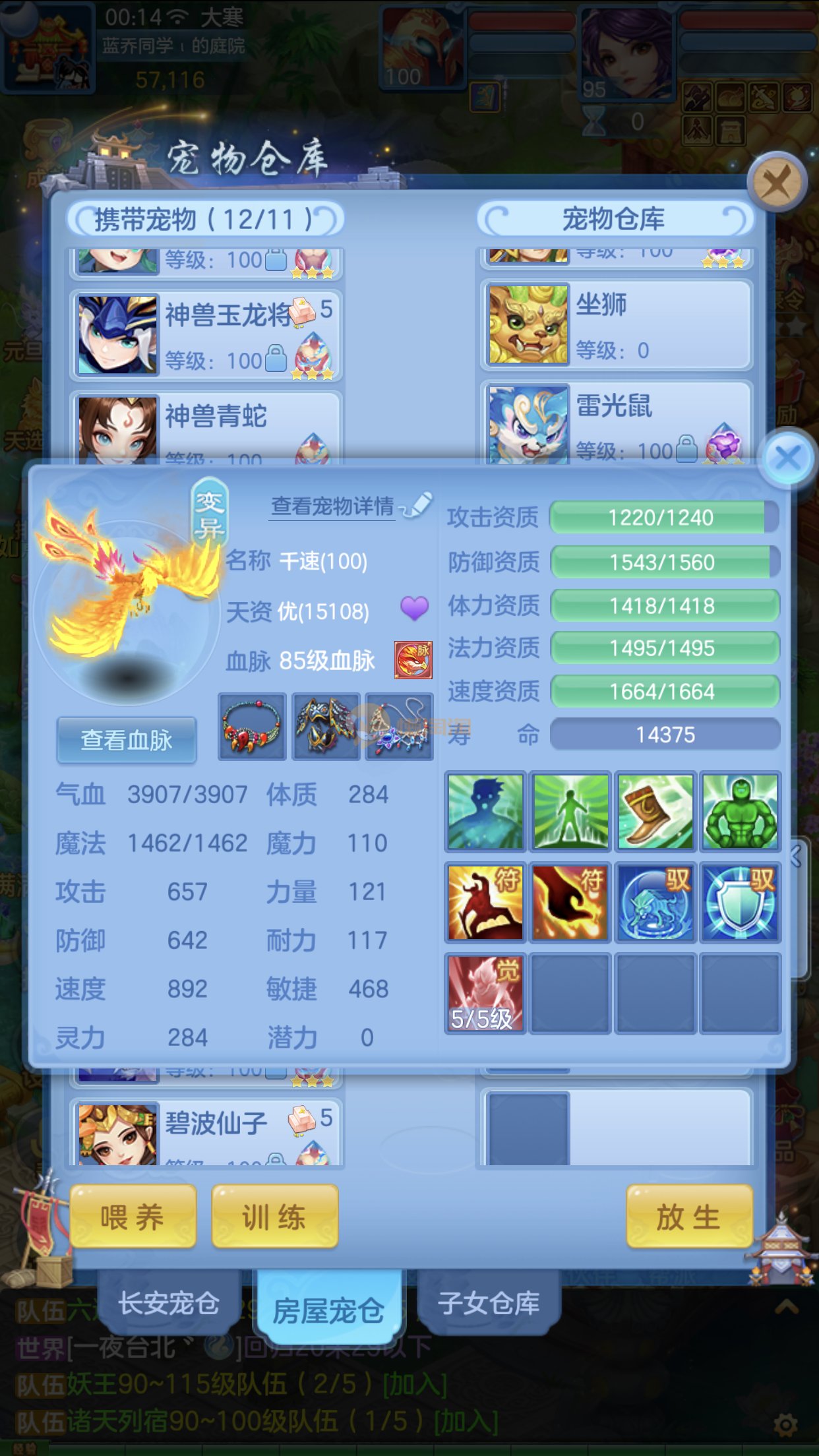This screenshot has width=819, height=1456.
Task: Select the 神兽玉龙将 pet row
Action: click(x=206, y=334)
